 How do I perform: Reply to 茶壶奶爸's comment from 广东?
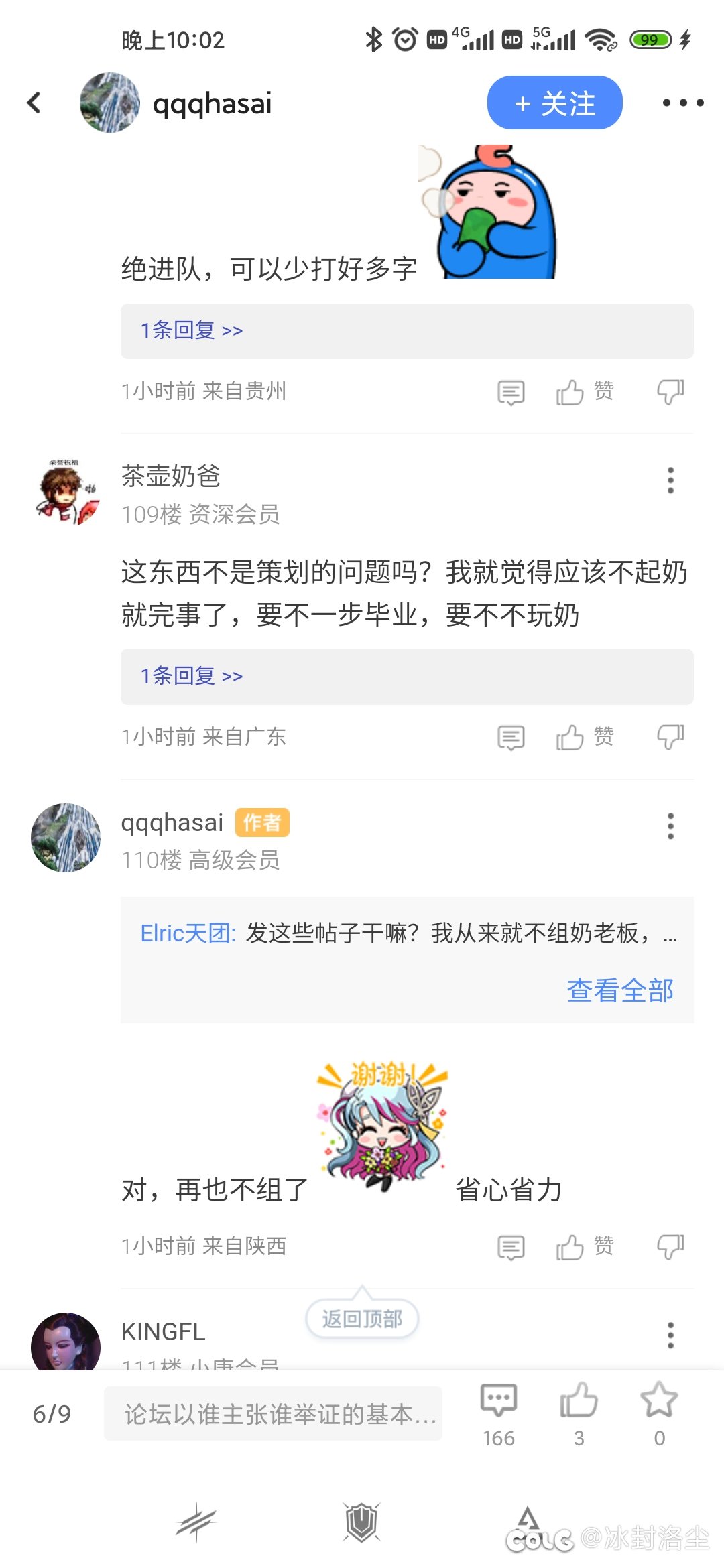(x=511, y=738)
